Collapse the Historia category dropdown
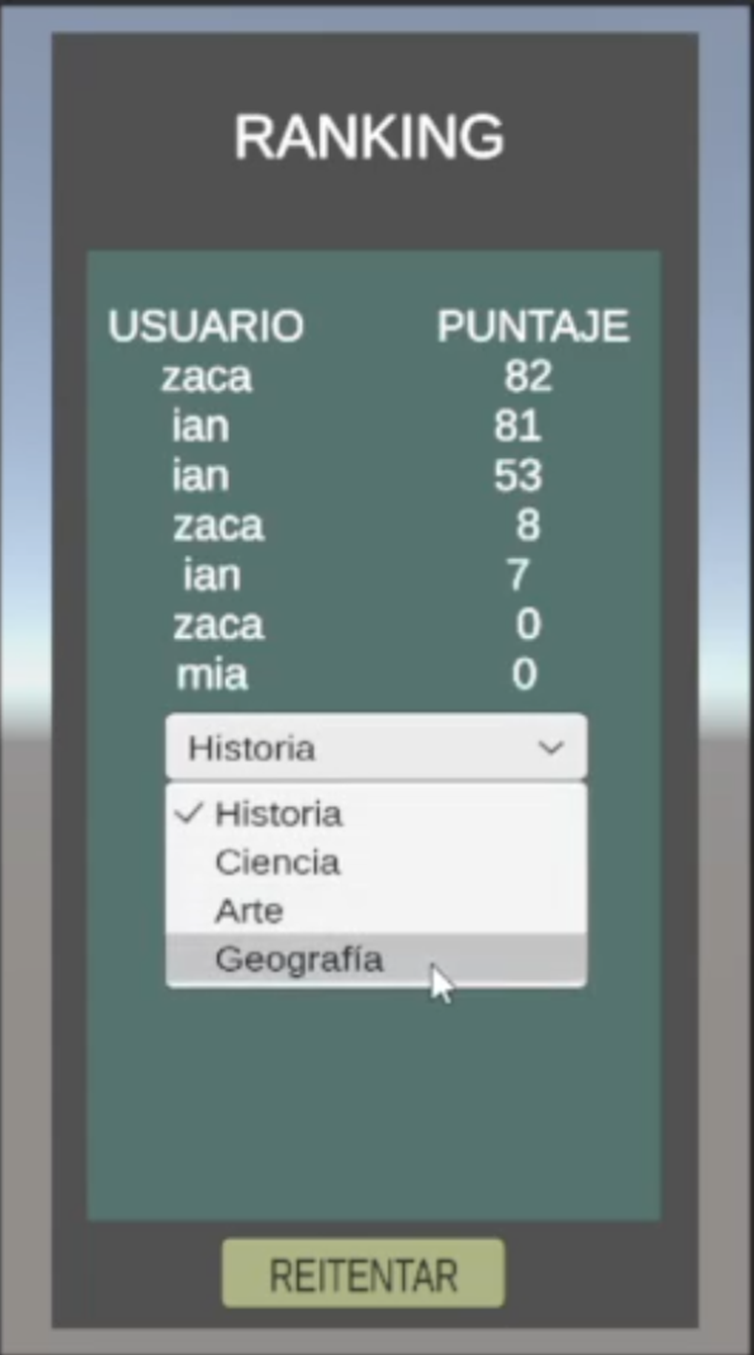 click(376, 747)
